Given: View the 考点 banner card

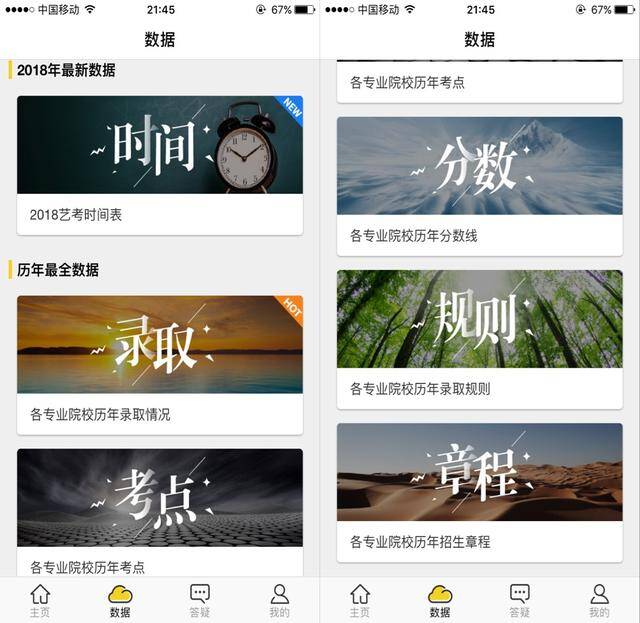Looking at the screenshot, I should (x=160, y=497).
